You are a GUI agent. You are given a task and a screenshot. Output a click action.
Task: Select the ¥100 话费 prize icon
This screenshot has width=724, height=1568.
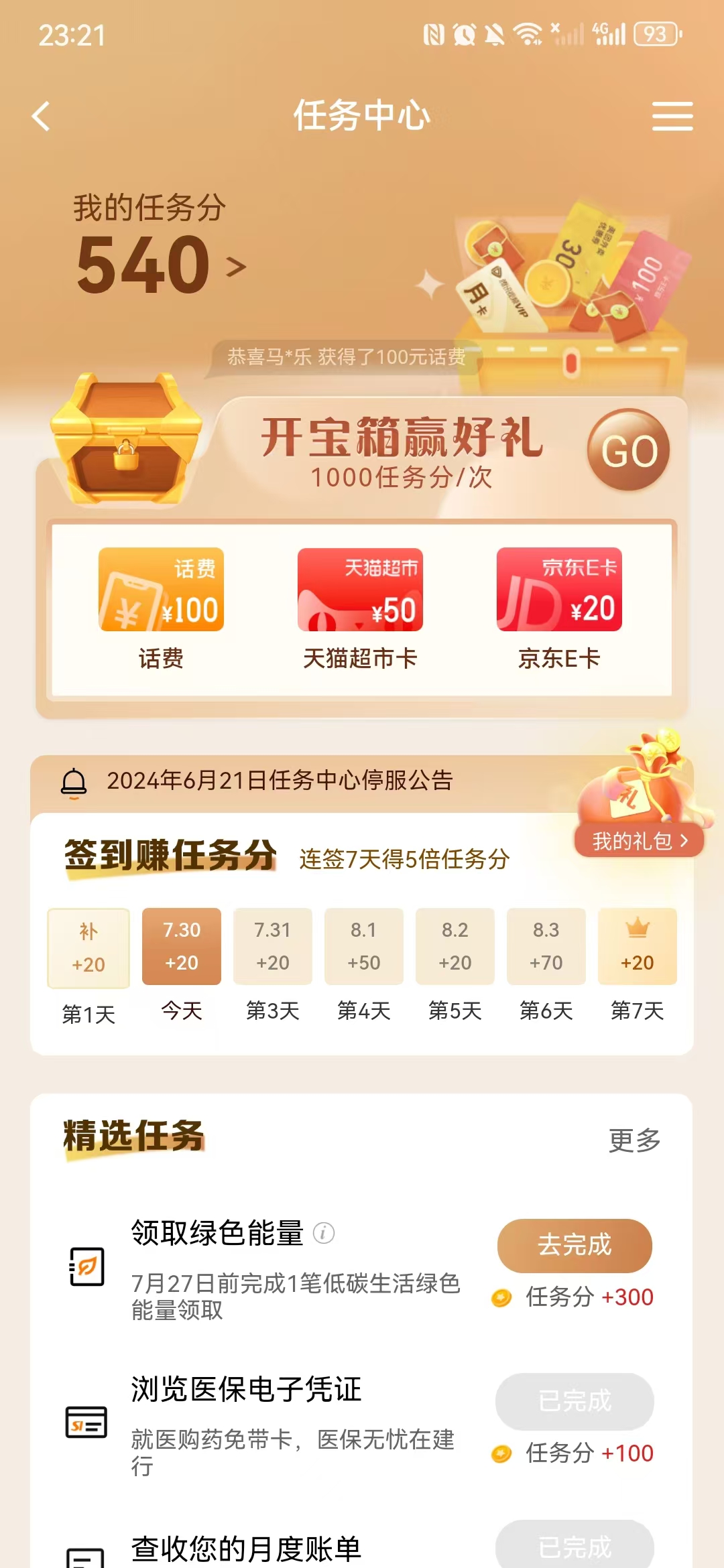click(x=161, y=590)
